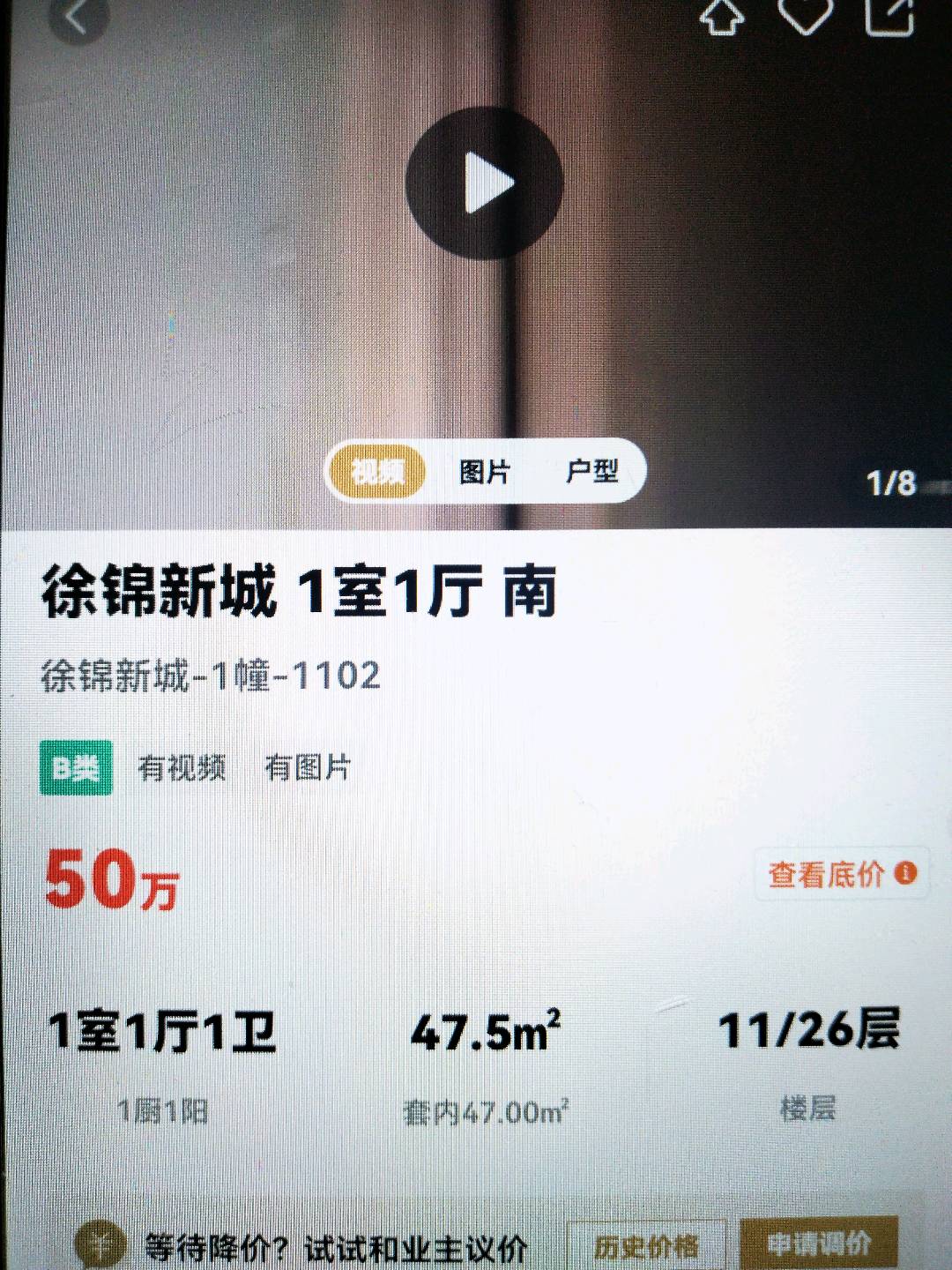Viewport: 952px width, 1270px height.
Task: Go back using the top-left arrow
Action: click(76, 18)
